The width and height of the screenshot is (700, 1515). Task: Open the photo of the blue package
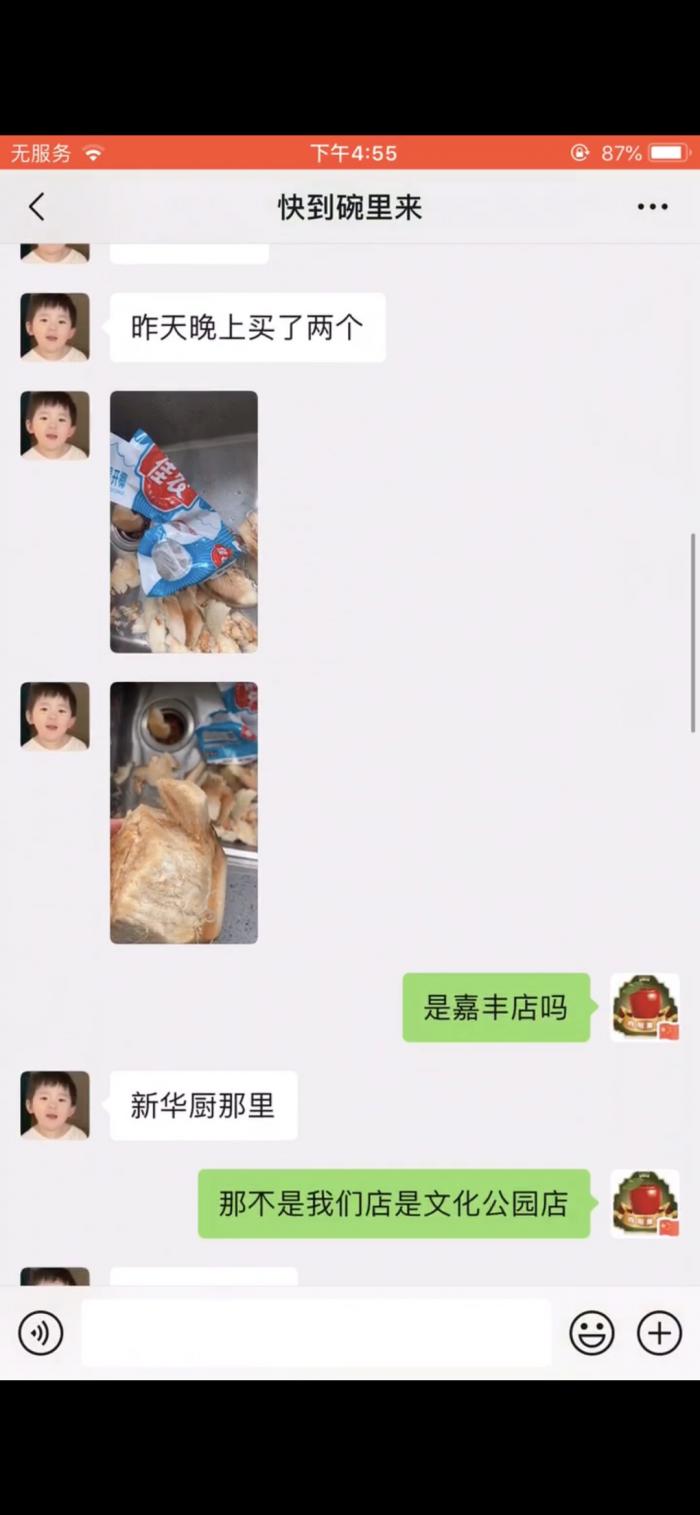click(x=183, y=521)
